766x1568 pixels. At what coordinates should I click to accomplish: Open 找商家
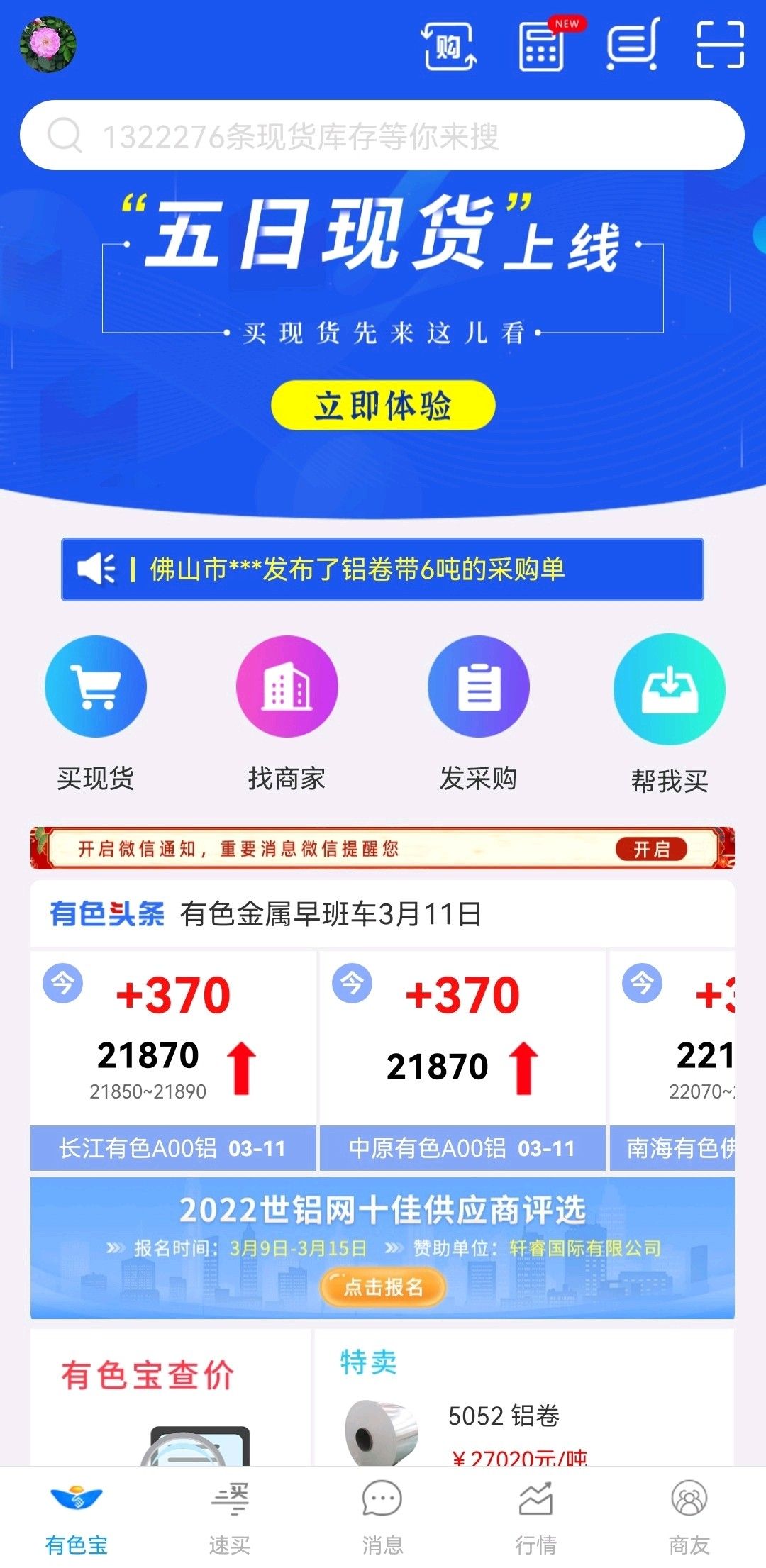(287, 713)
